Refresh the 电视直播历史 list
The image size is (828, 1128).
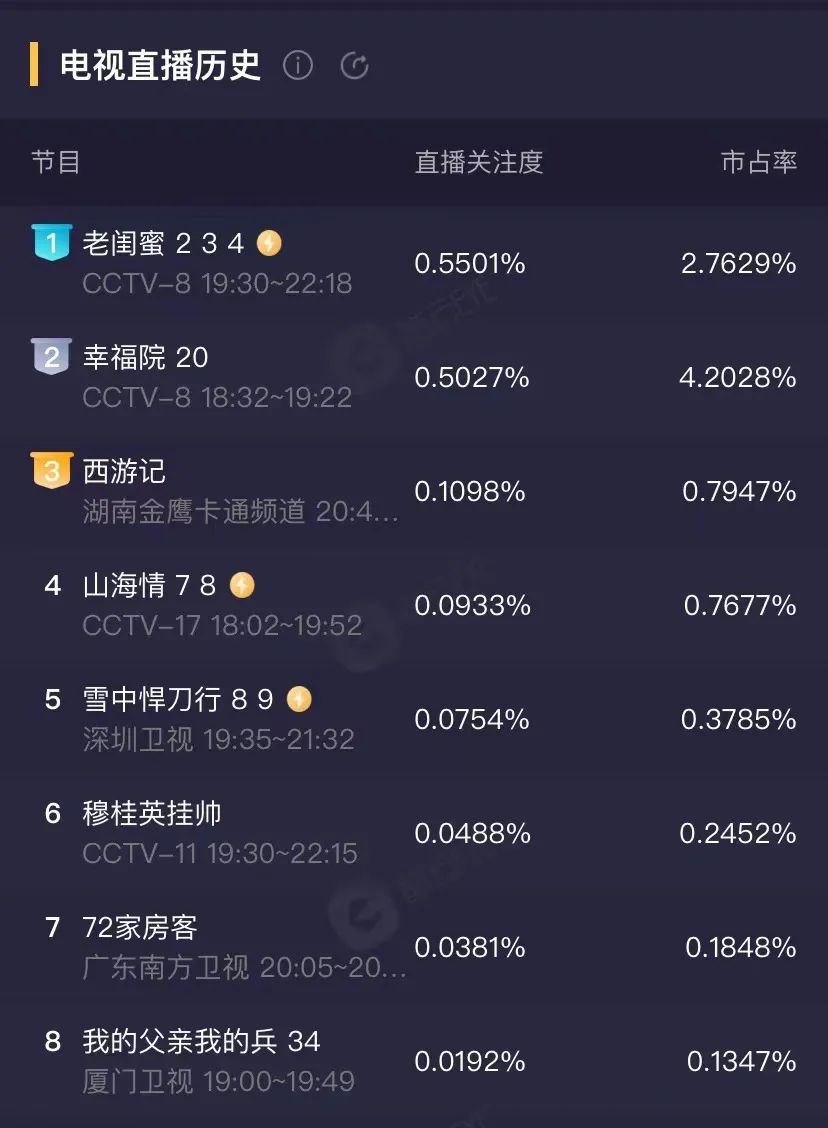tap(355, 66)
